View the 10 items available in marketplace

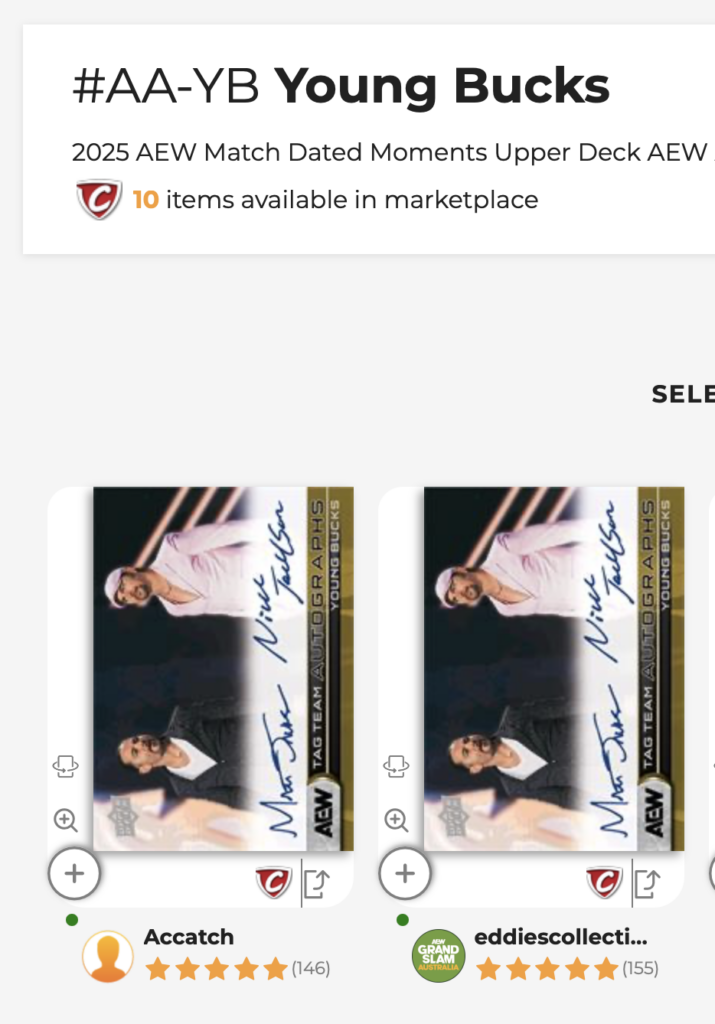pyautogui.click(x=335, y=200)
